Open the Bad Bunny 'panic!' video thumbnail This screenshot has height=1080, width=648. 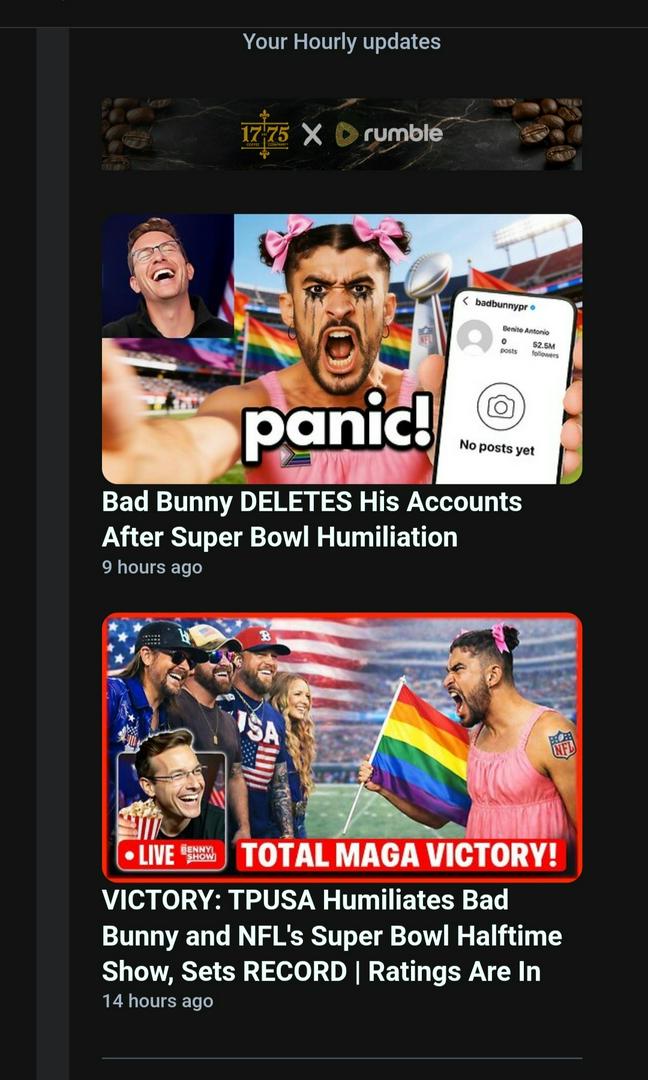[x=341, y=349]
